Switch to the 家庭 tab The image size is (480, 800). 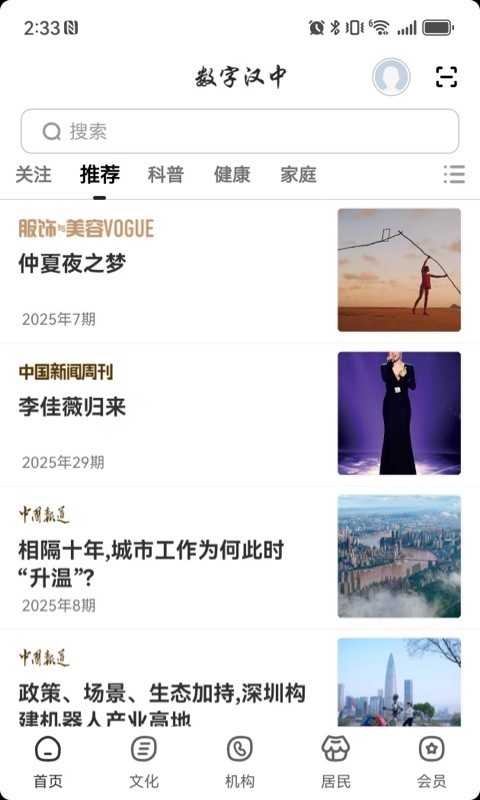point(298,174)
